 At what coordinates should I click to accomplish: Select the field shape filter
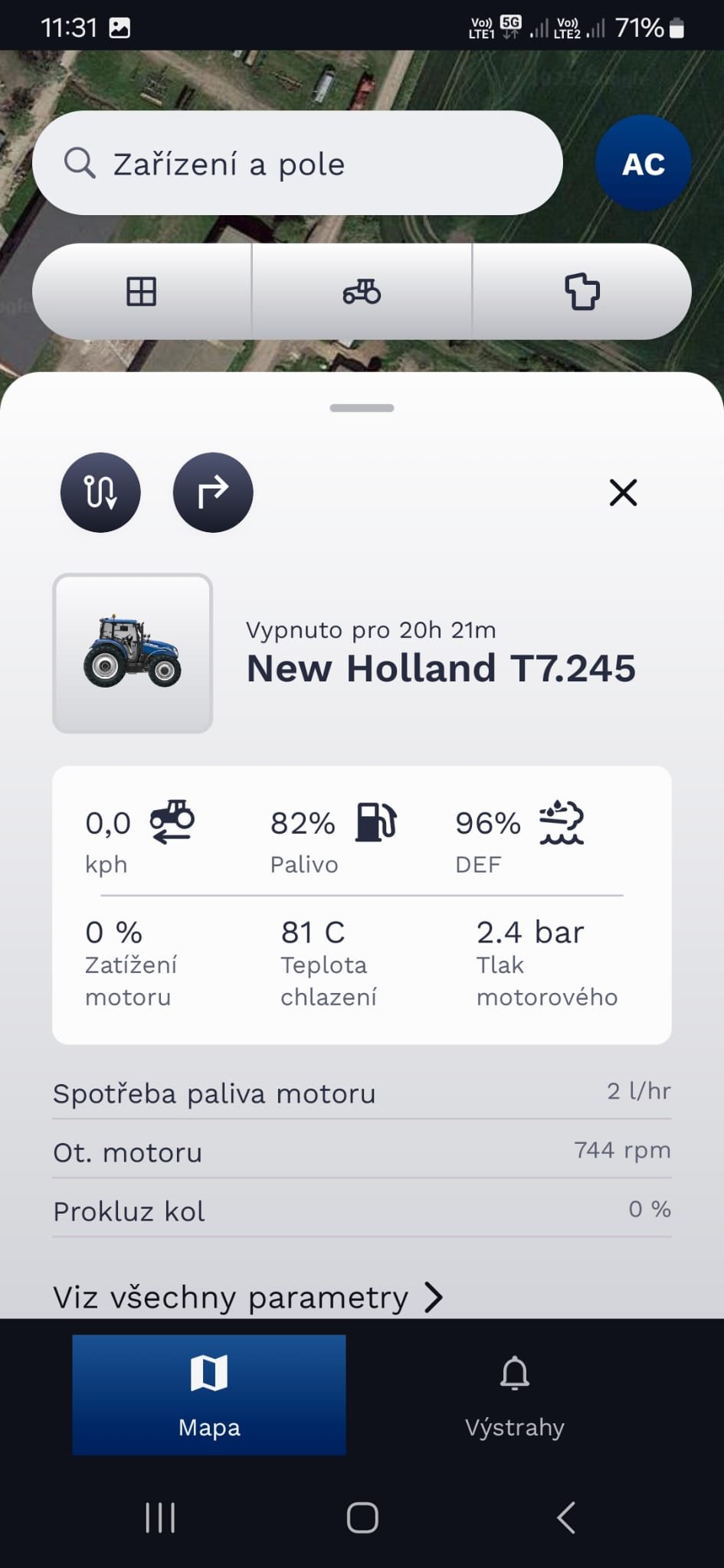pos(581,292)
